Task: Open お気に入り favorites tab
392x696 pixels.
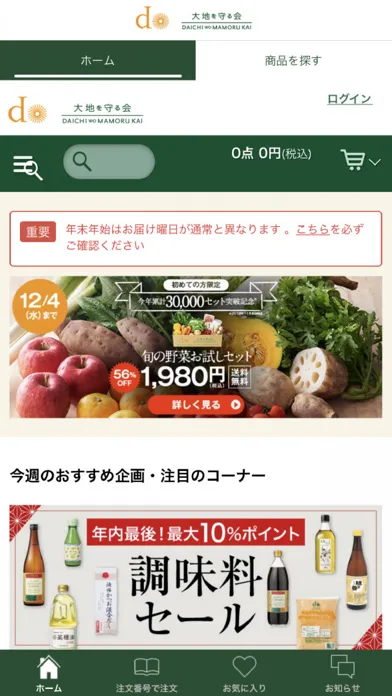Action: click(x=245, y=674)
